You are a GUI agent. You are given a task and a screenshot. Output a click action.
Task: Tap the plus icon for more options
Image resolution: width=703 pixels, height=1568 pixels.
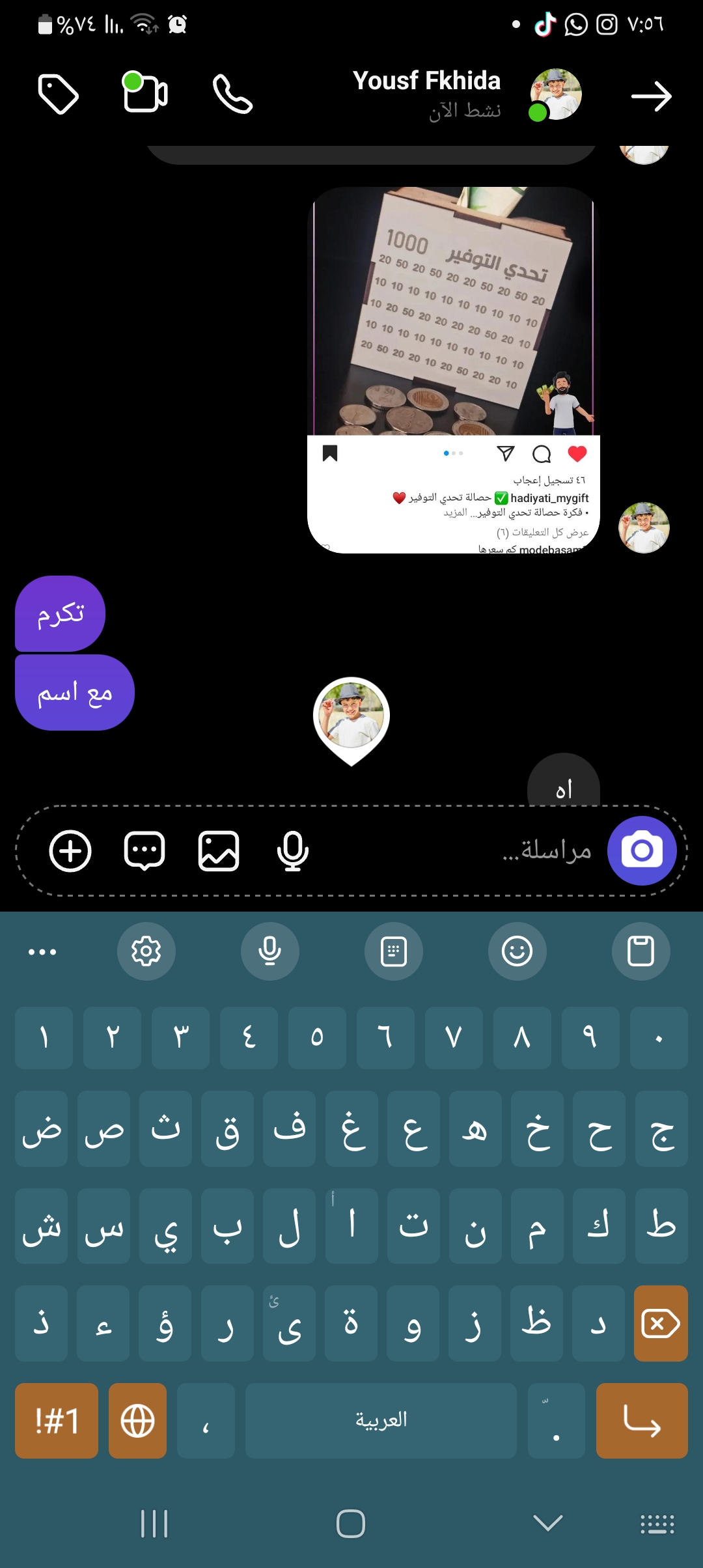tap(70, 850)
